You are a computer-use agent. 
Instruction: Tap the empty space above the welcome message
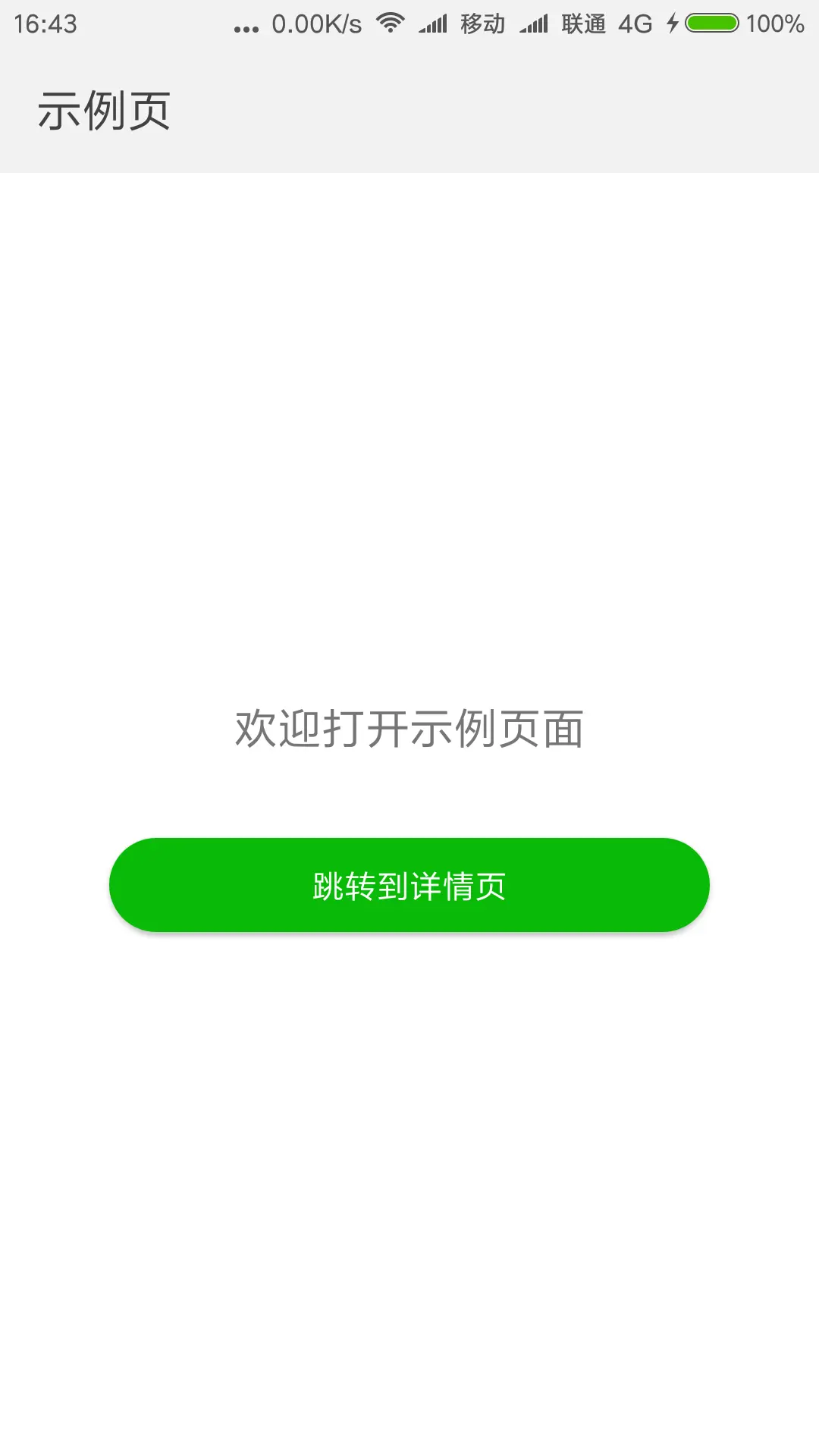point(409,455)
